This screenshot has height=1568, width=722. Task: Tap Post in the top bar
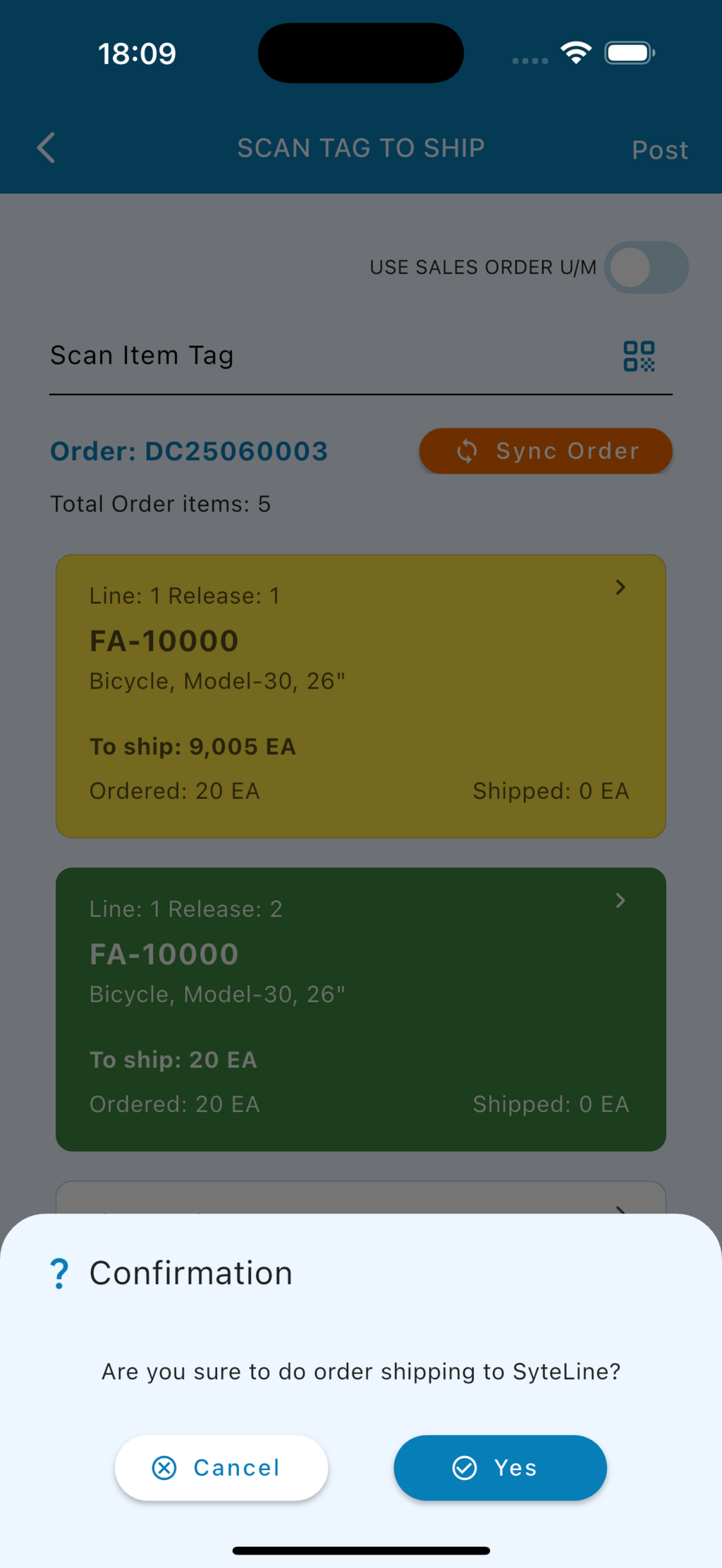(659, 149)
